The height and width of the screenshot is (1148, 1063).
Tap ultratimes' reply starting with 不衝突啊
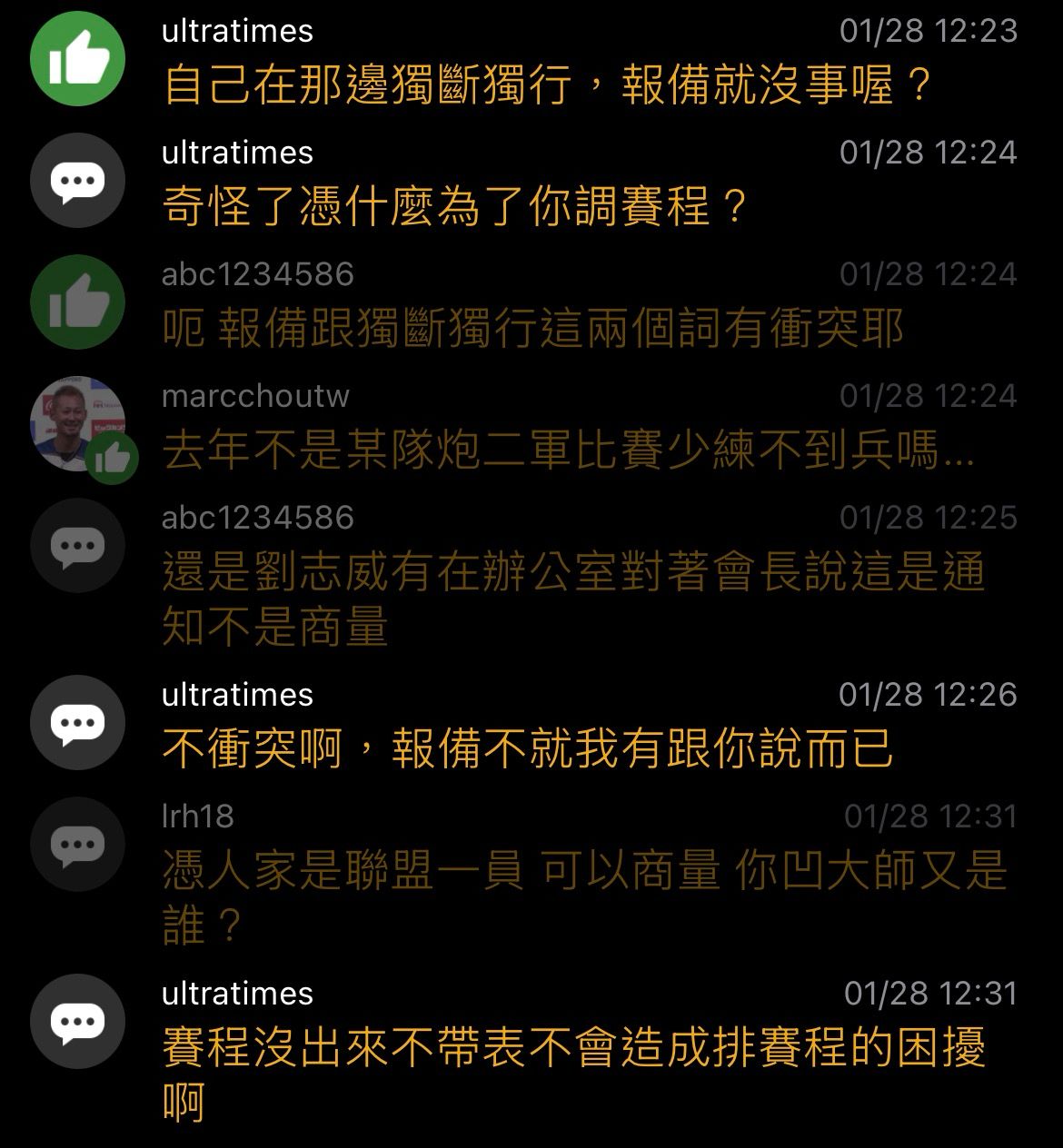(527, 749)
